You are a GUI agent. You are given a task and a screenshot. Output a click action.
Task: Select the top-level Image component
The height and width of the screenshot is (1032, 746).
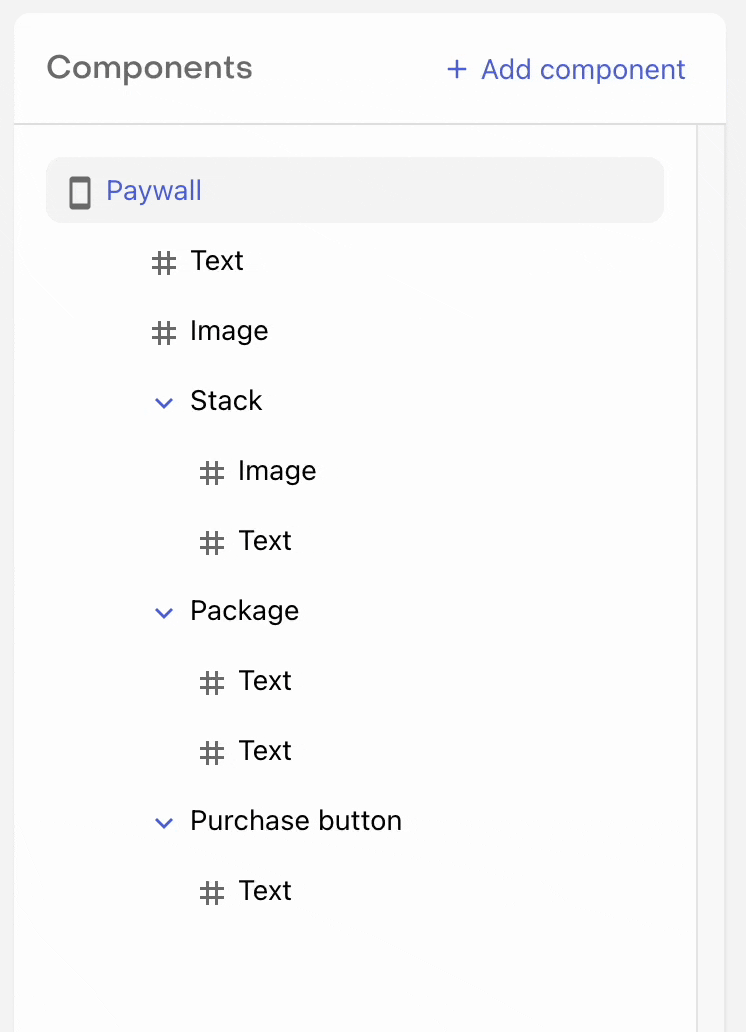click(229, 331)
